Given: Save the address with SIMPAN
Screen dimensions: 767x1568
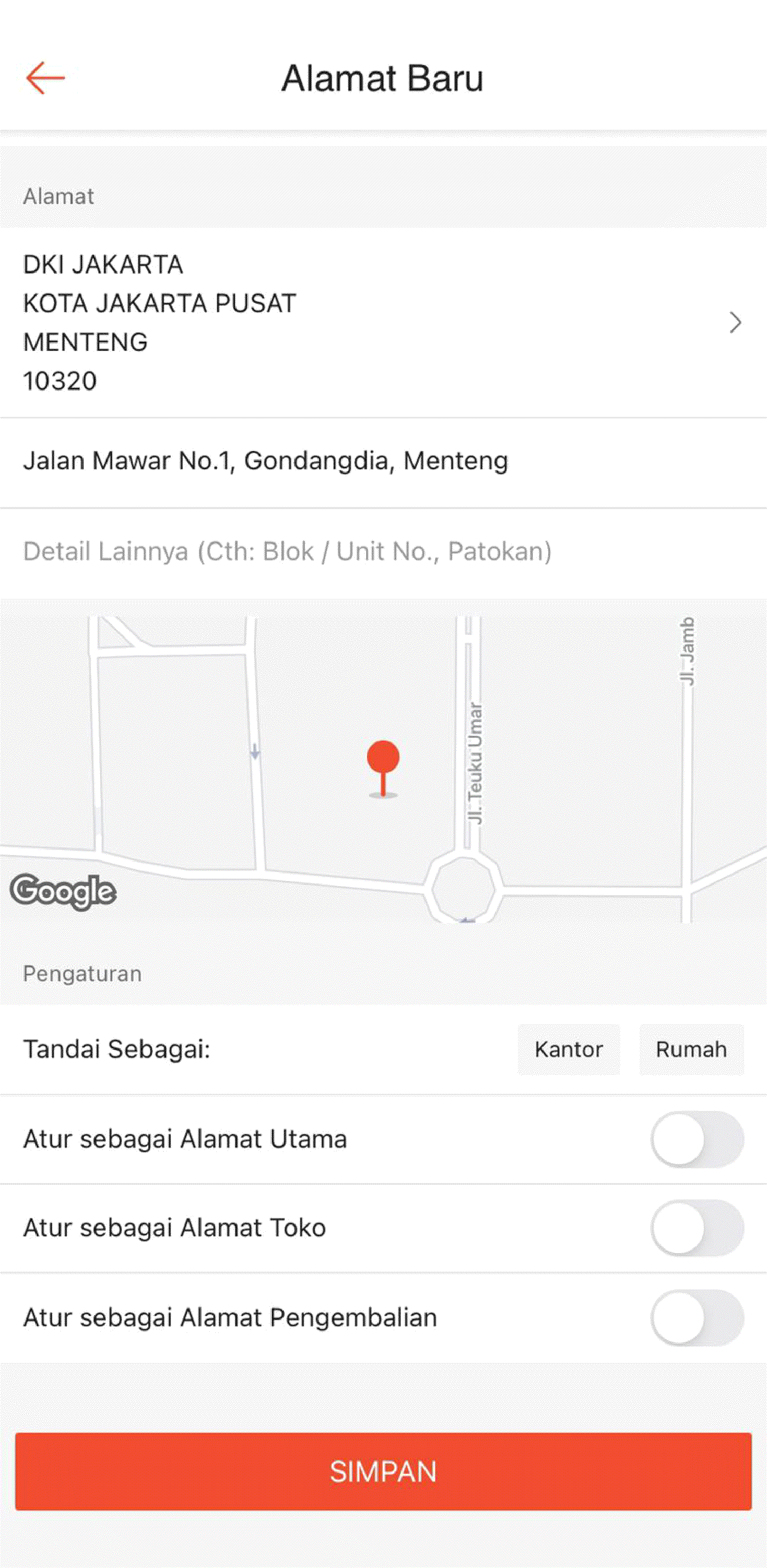Looking at the screenshot, I should (383, 1471).
